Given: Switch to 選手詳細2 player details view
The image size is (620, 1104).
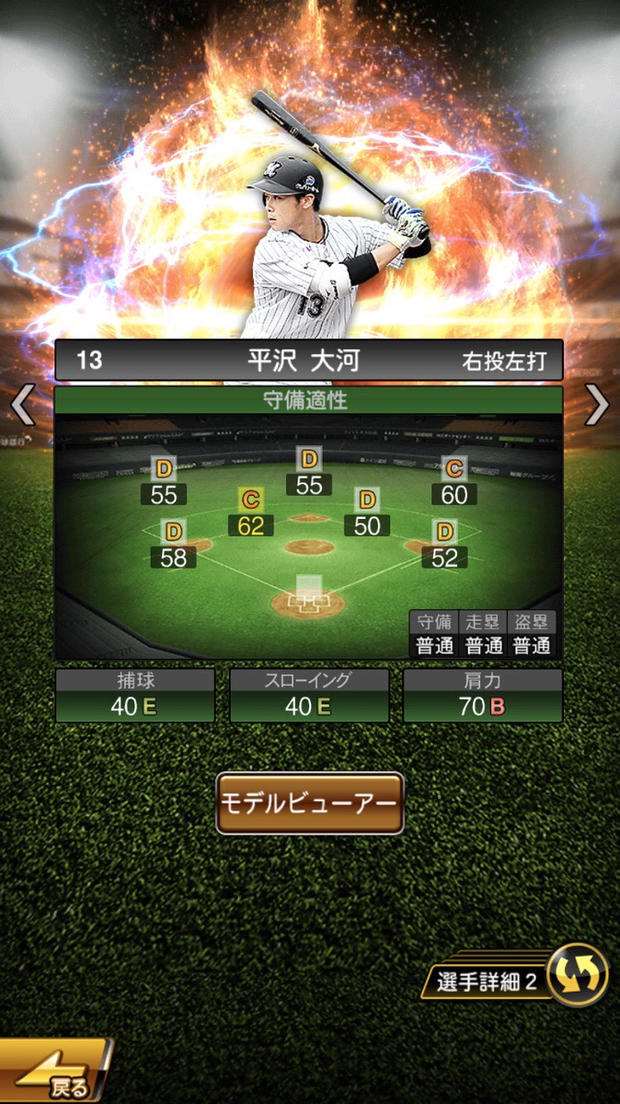Looking at the screenshot, I should [517, 979].
